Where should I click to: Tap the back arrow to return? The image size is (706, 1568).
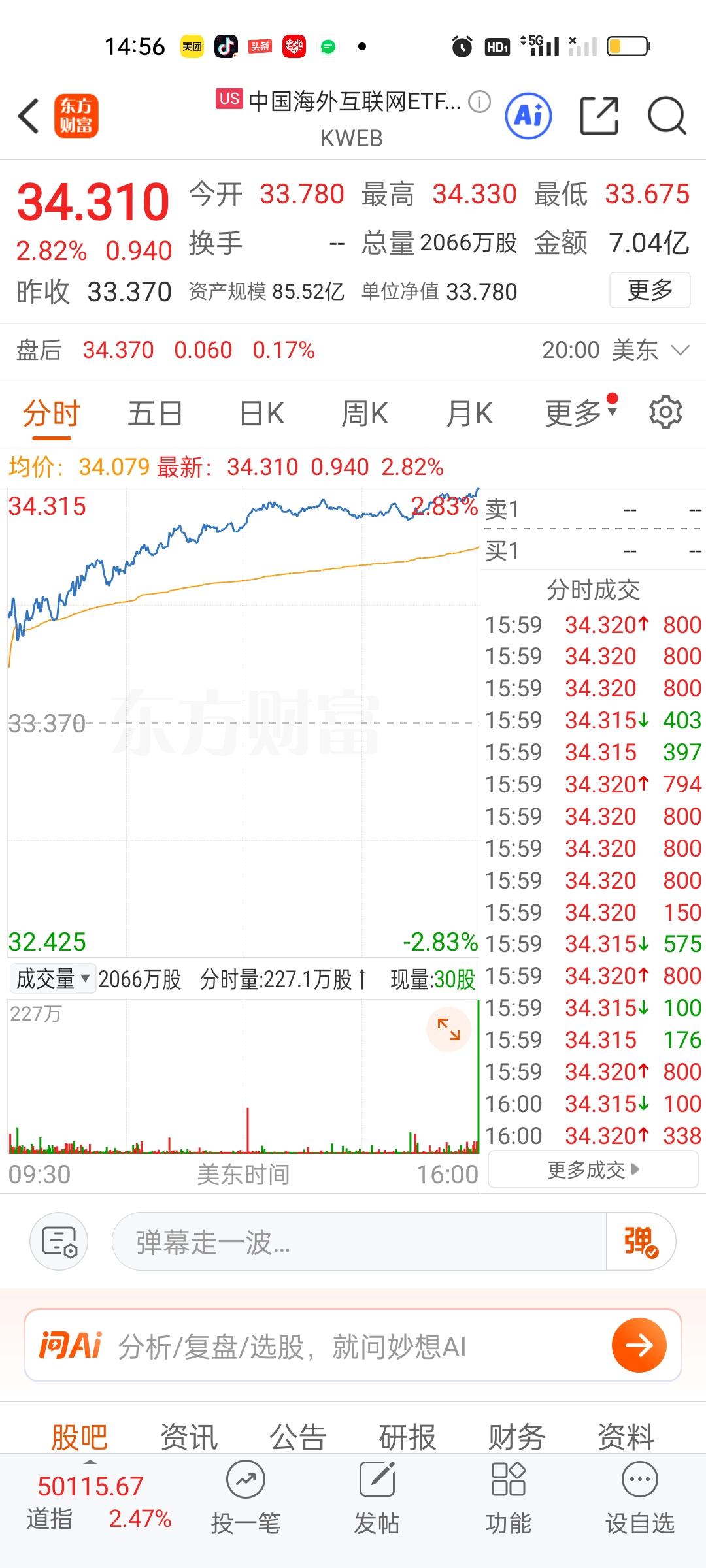28,116
